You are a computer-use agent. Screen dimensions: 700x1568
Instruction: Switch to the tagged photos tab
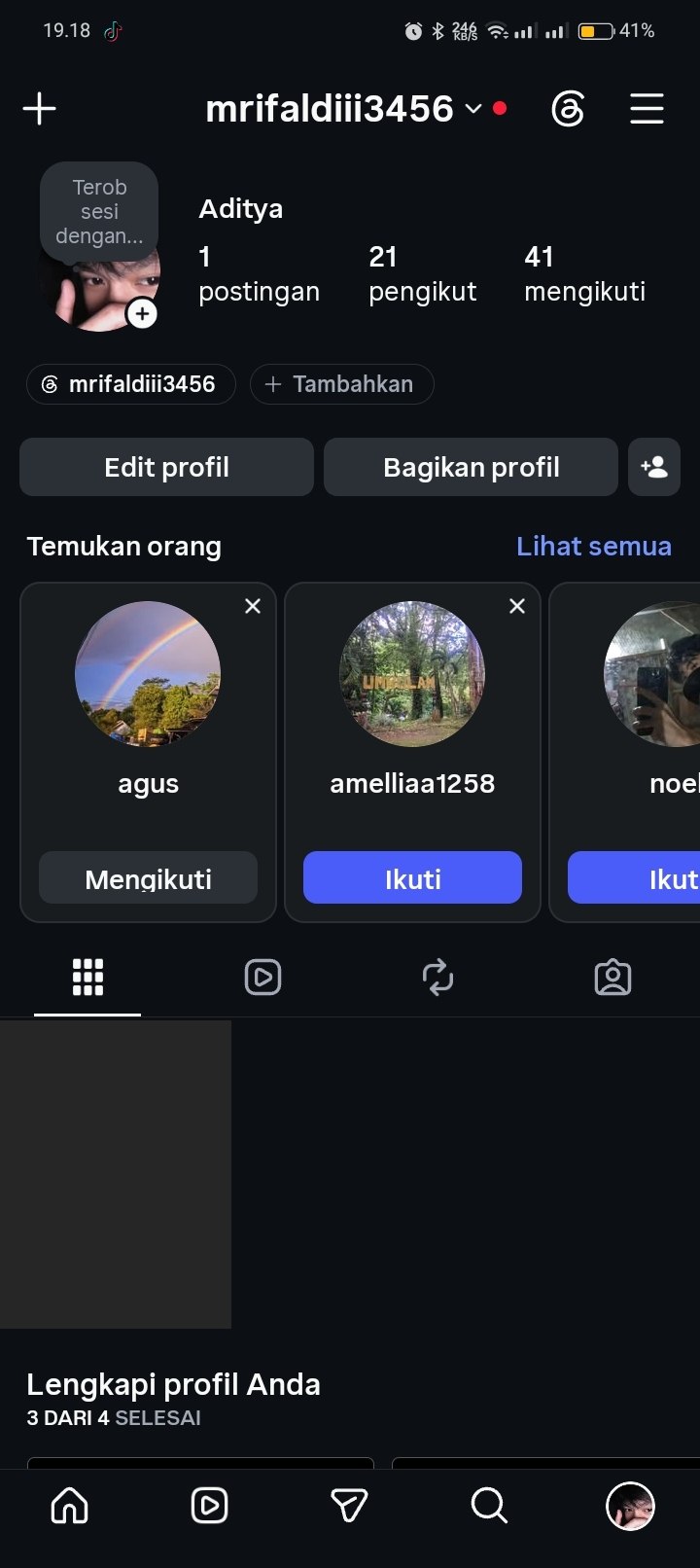(612, 977)
